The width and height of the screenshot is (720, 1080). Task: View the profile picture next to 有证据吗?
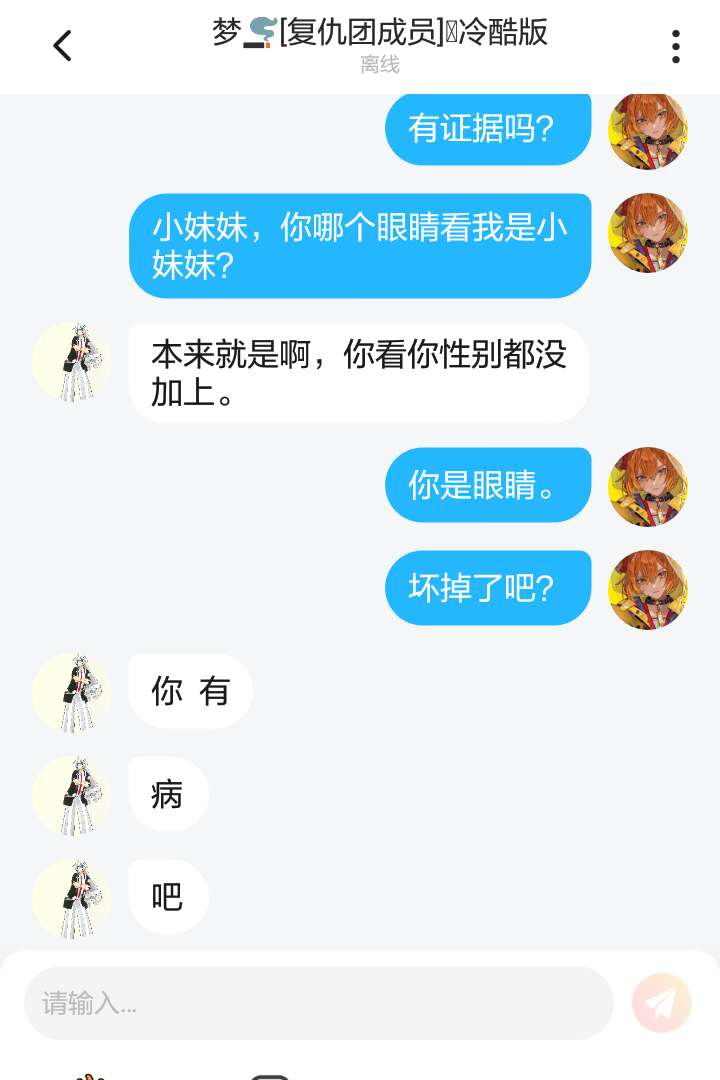click(x=648, y=131)
